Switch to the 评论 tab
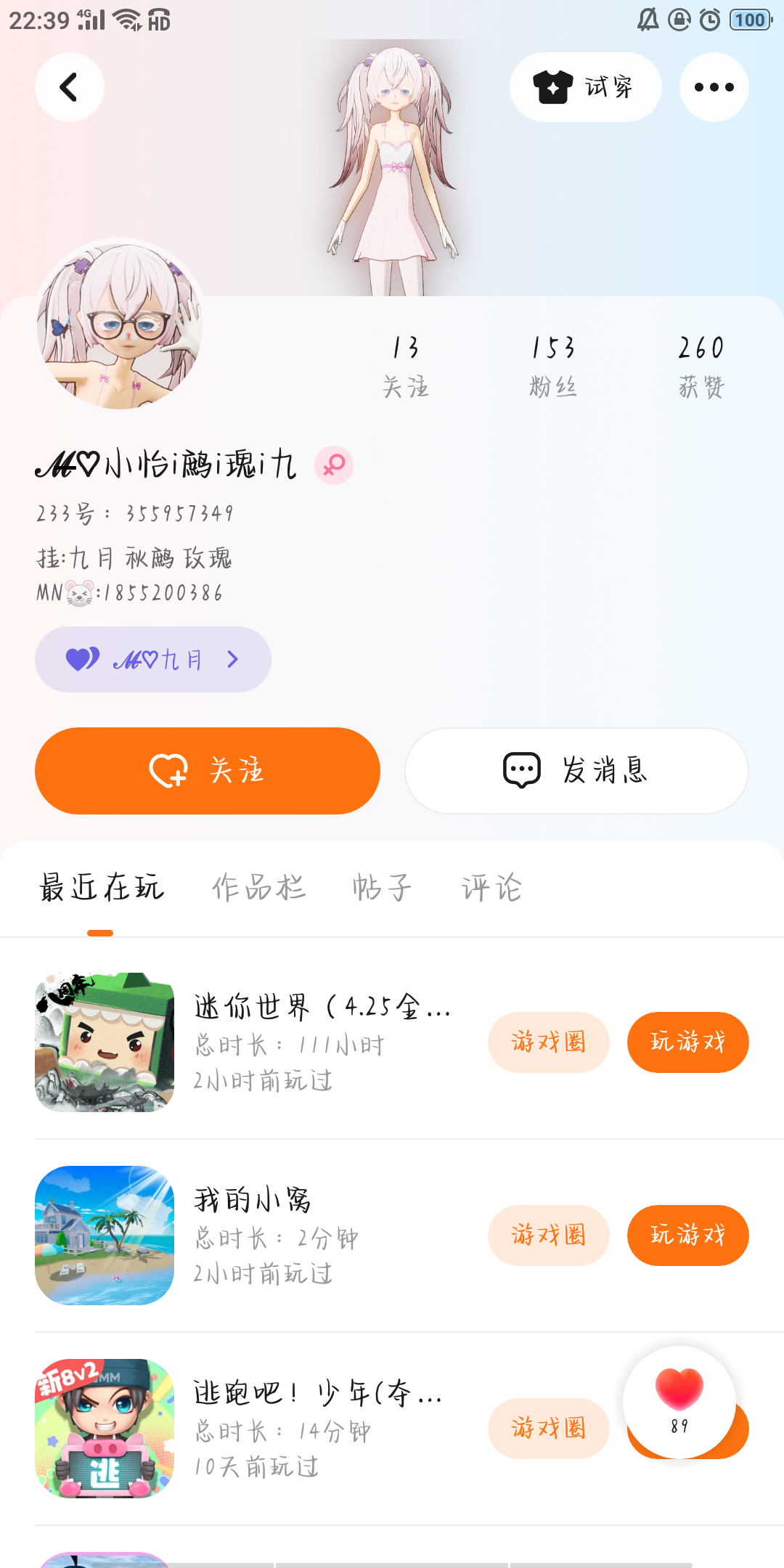 [x=491, y=888]
